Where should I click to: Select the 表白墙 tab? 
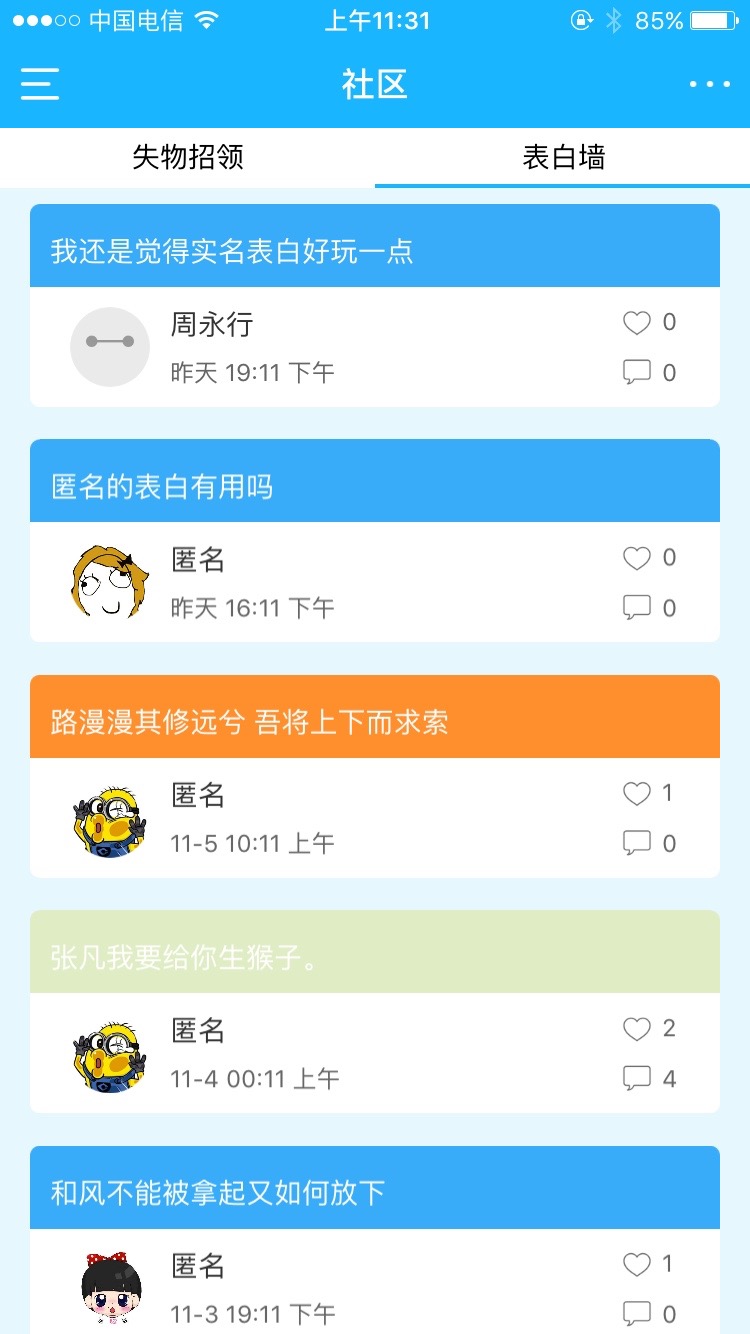click(563, 157)
